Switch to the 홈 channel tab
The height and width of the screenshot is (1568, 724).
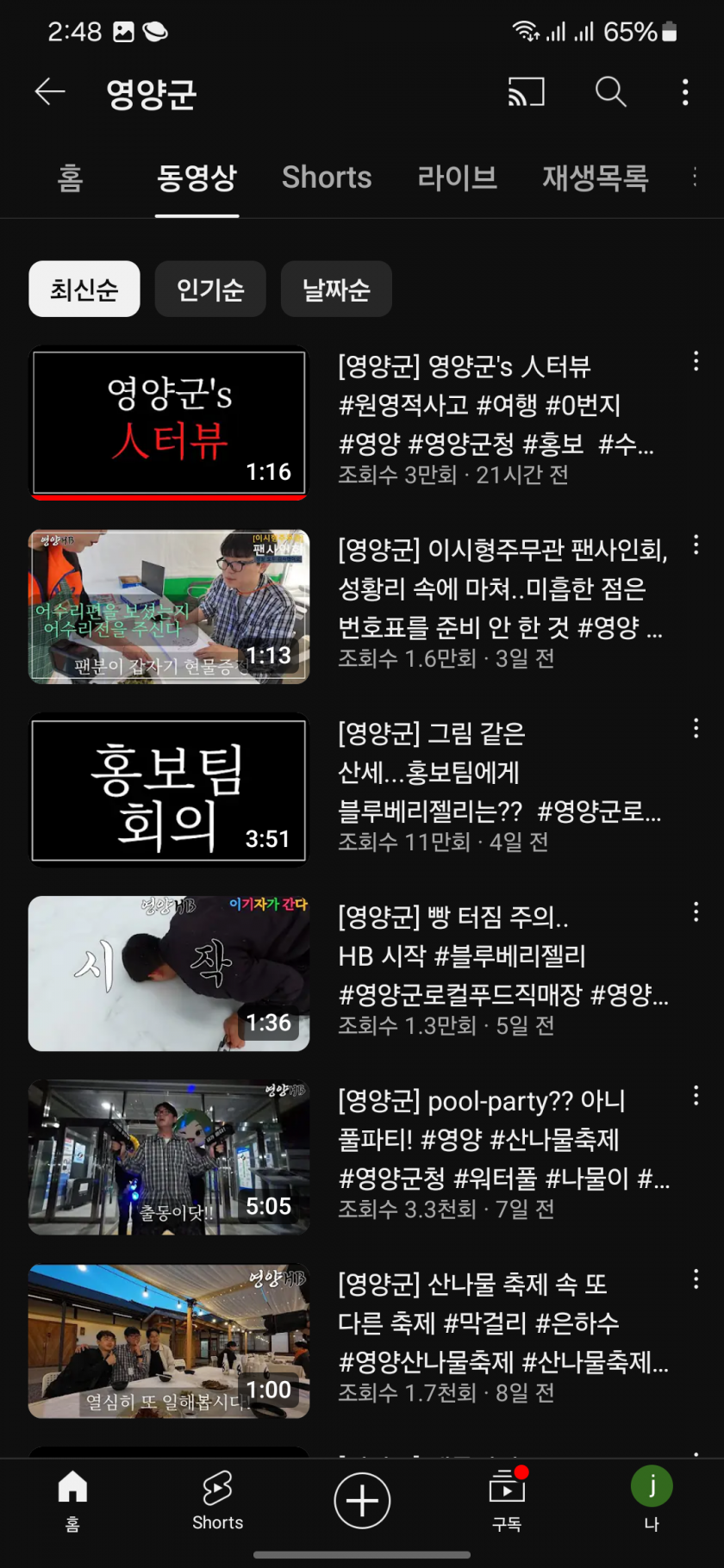tap(70, 177)
